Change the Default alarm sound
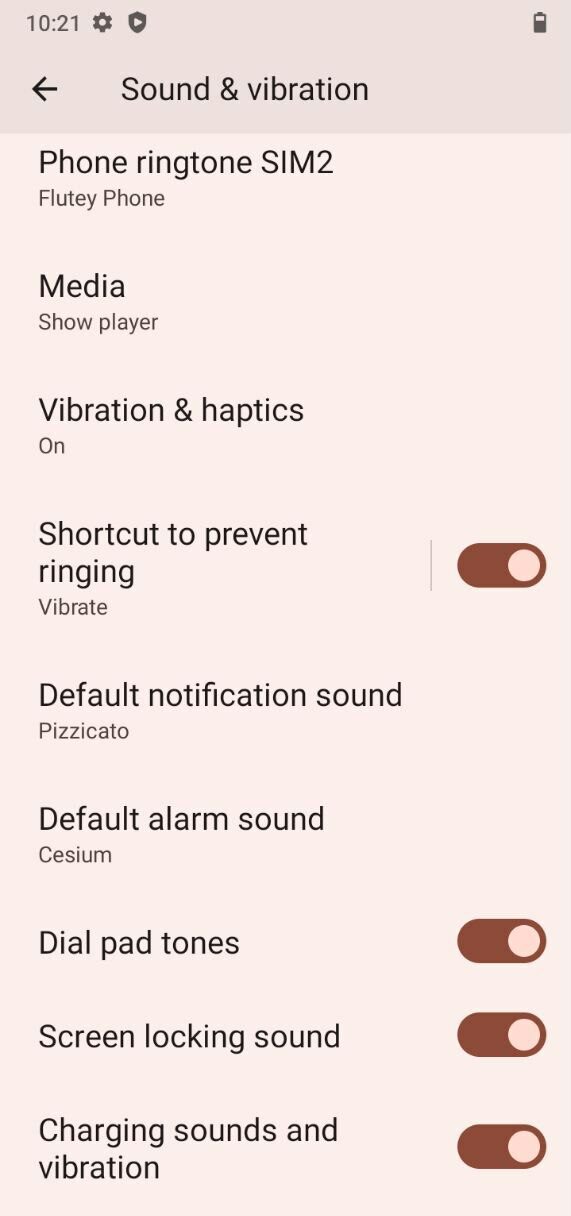 tap(285, 835)
